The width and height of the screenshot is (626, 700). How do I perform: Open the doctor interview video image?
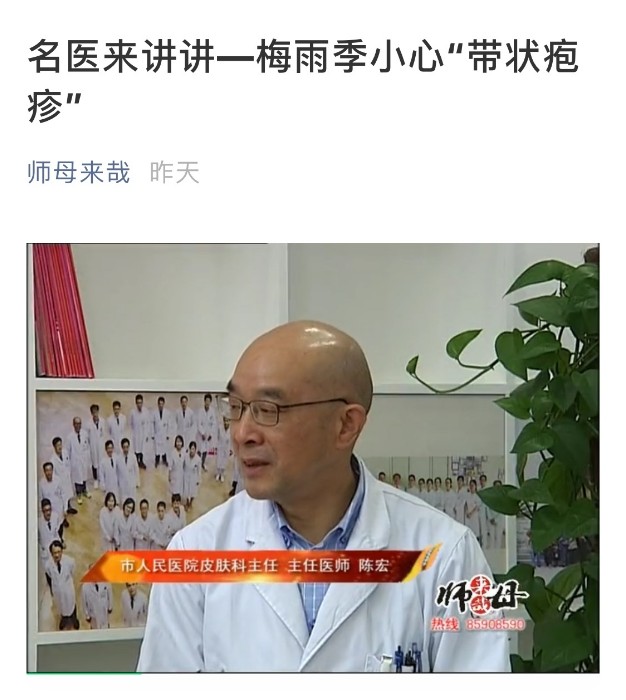tap(312, 457)
